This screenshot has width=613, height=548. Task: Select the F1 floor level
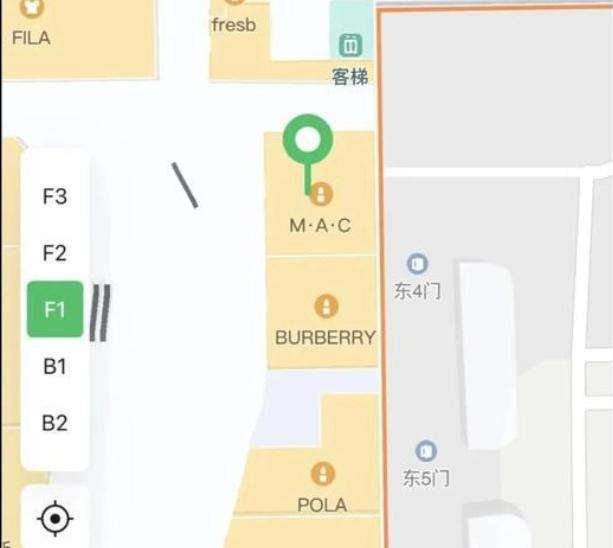coord(55,309)
